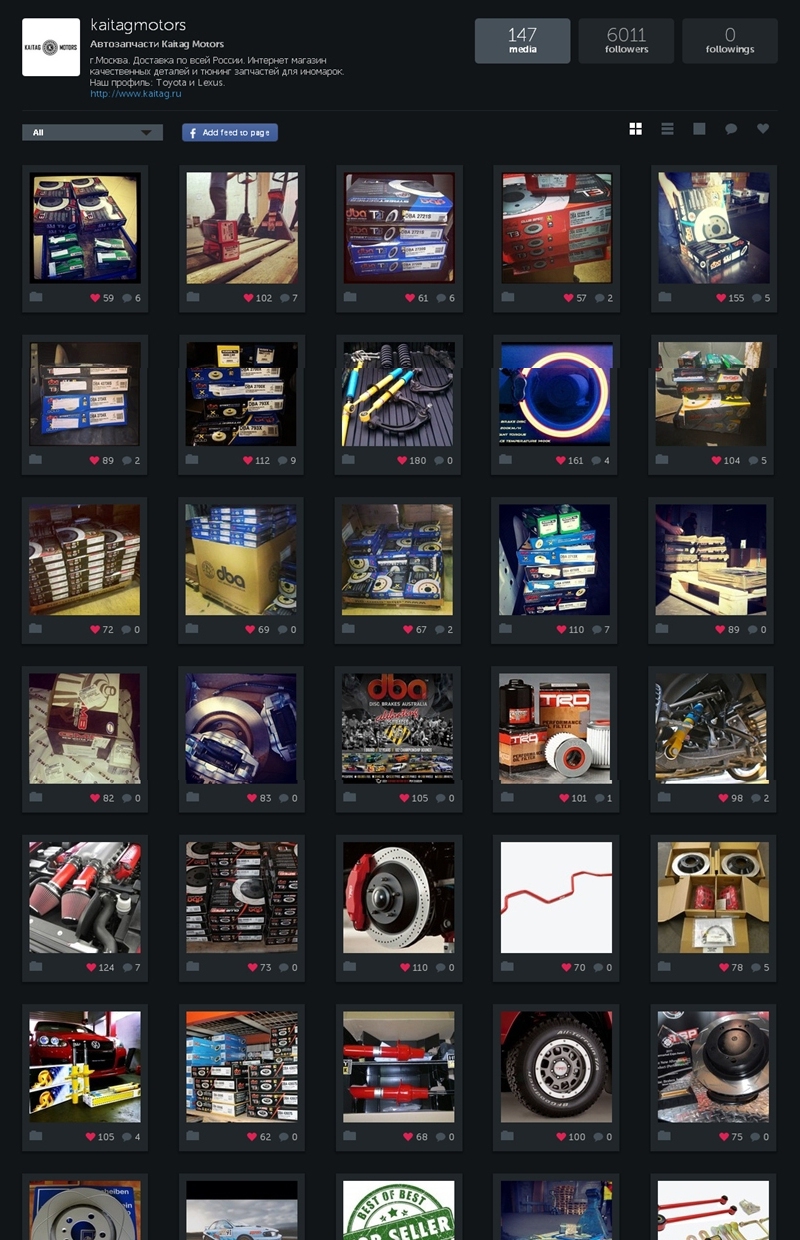Open the photo with 180 likes
The height and width of the screenshot is (1240, 800).
click(399, 394)
